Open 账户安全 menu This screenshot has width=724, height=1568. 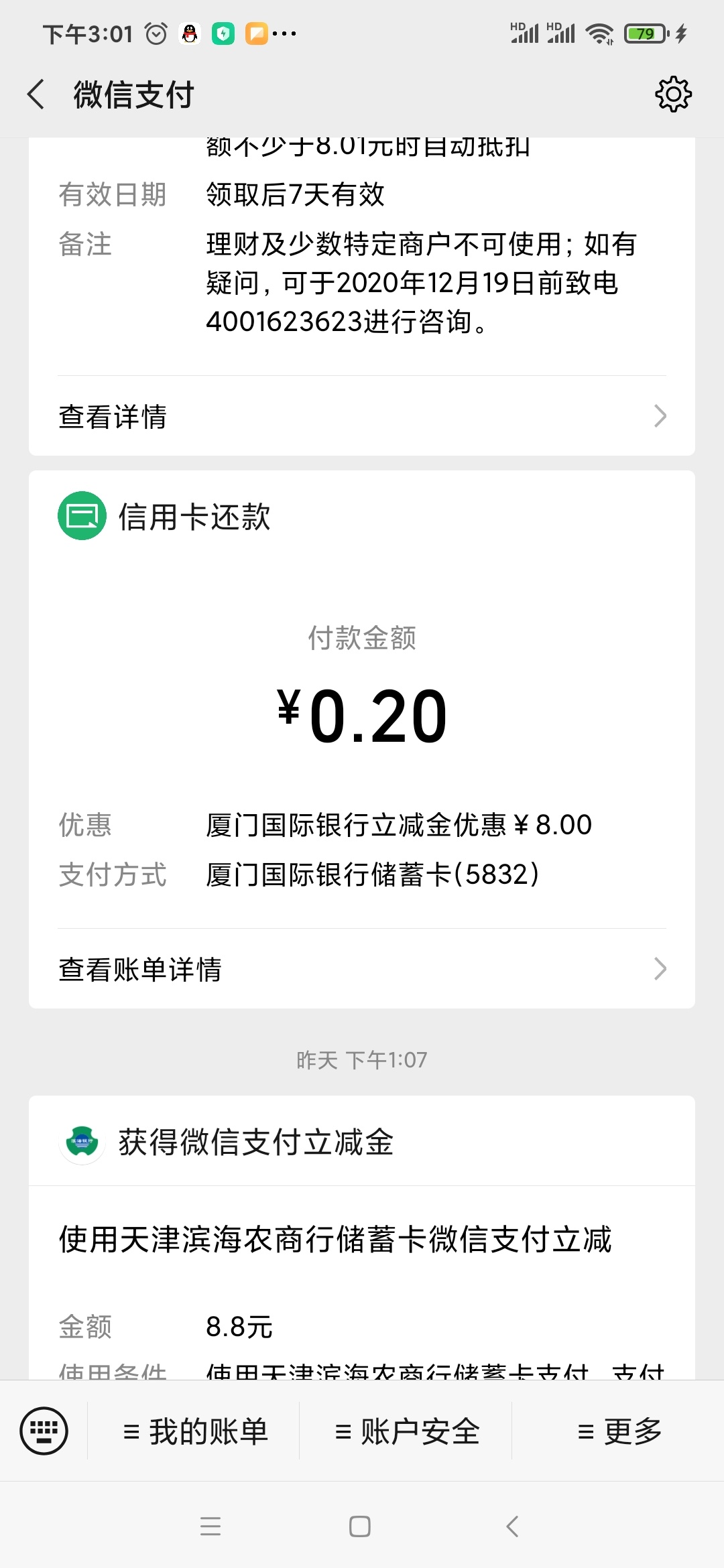point(406,1431)
